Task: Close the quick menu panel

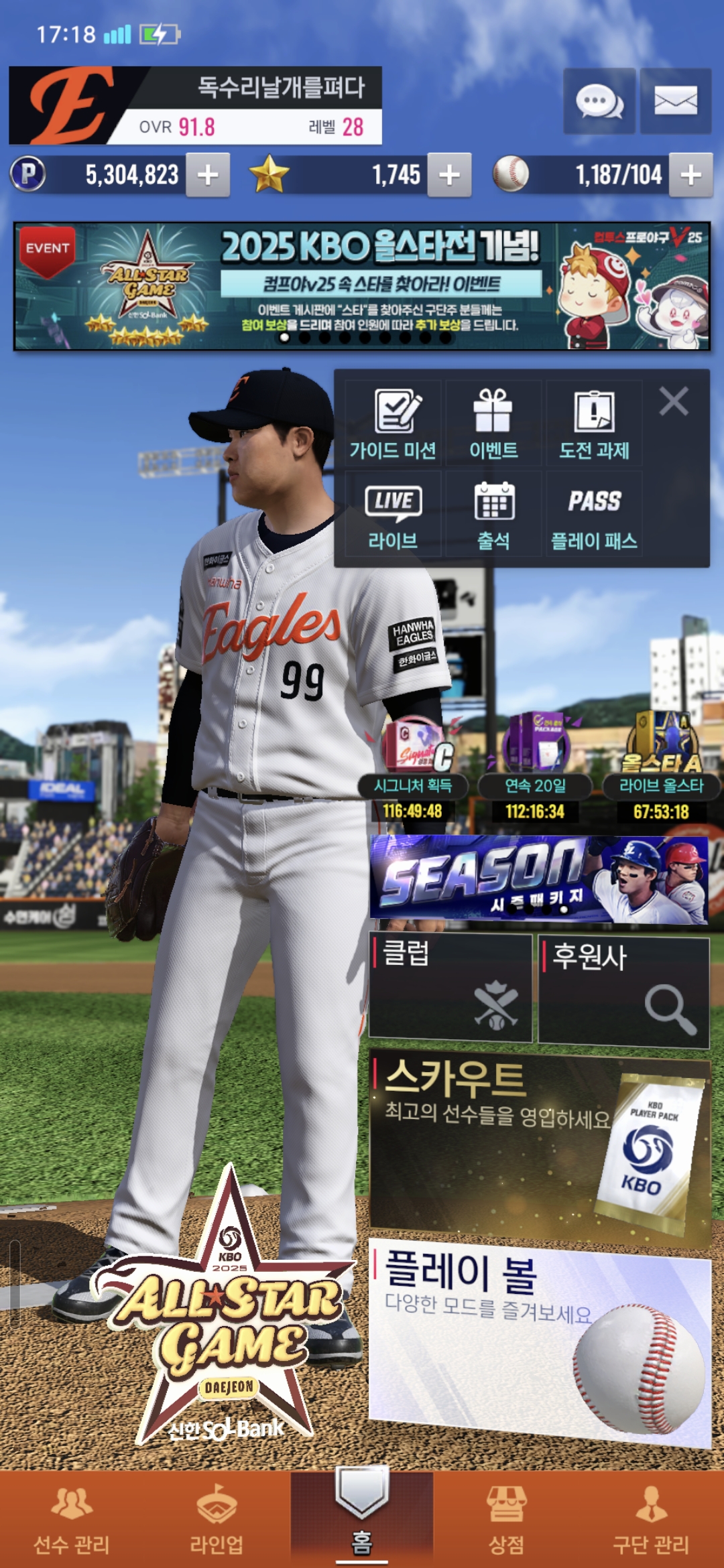Action: [x=674, y=402]
